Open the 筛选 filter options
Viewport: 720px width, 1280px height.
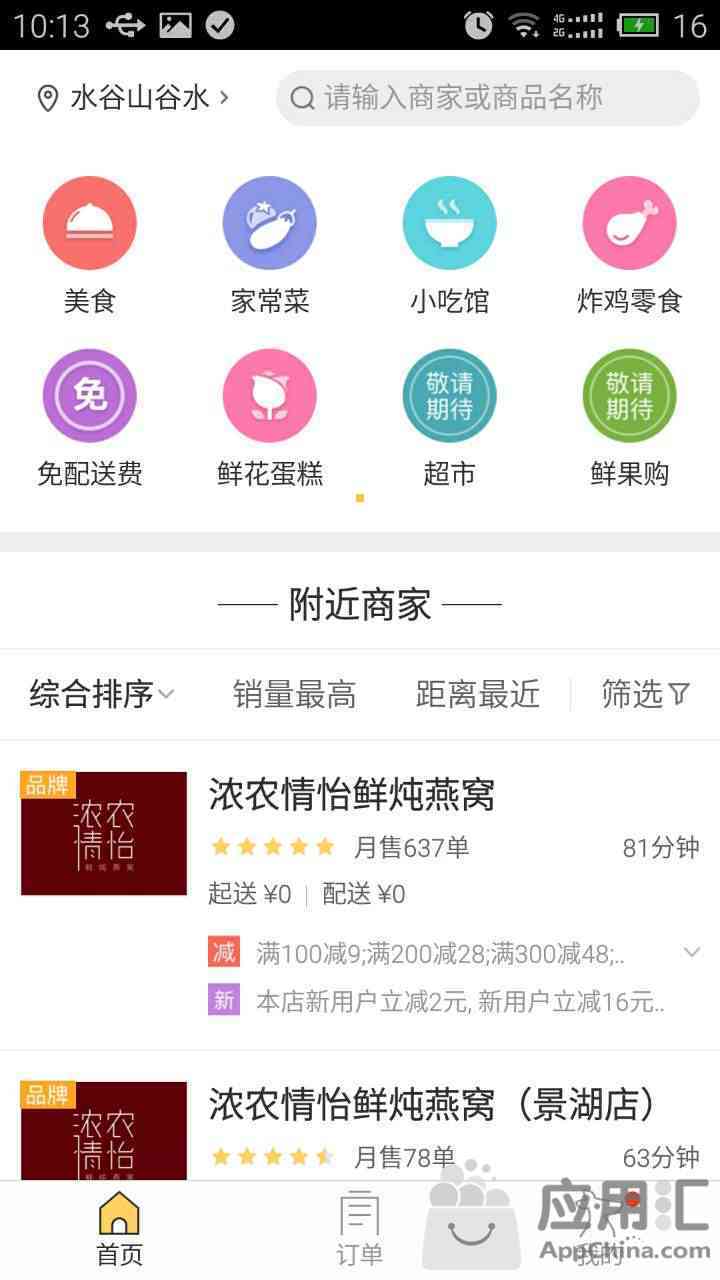click(646, 694)
